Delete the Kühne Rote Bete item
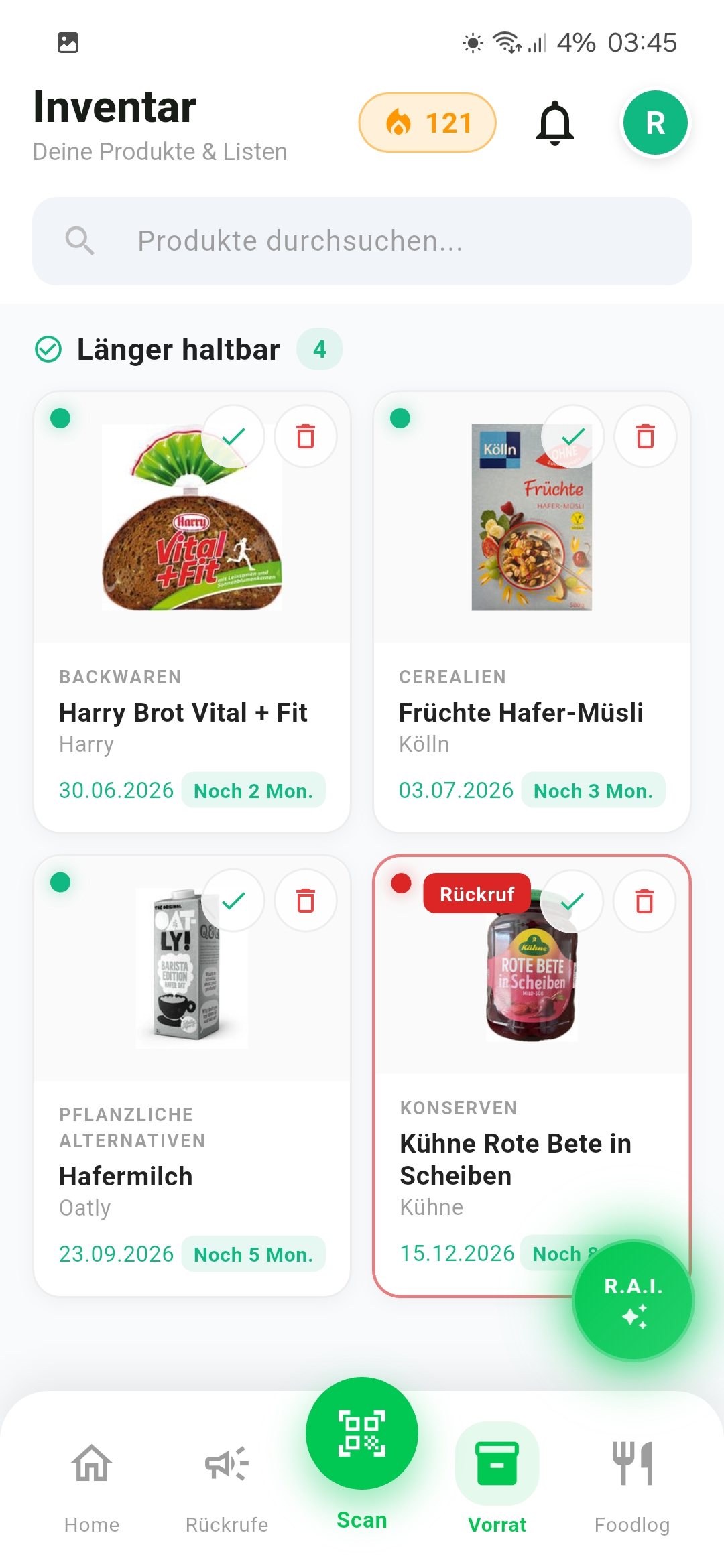Viewport: 724px width, 1568px height. (644, 901)
